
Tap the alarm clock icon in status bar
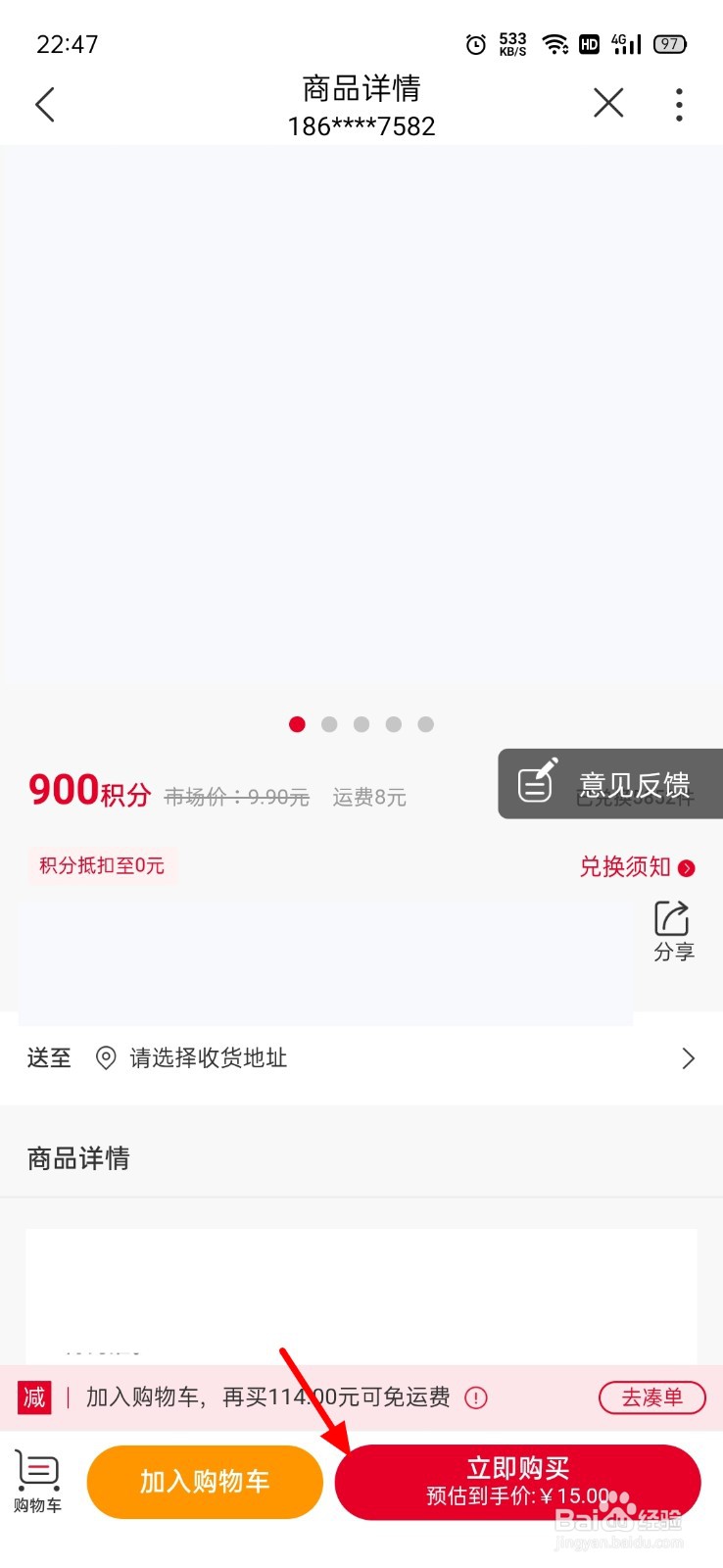pyautogui.click(x=474, y=43)
